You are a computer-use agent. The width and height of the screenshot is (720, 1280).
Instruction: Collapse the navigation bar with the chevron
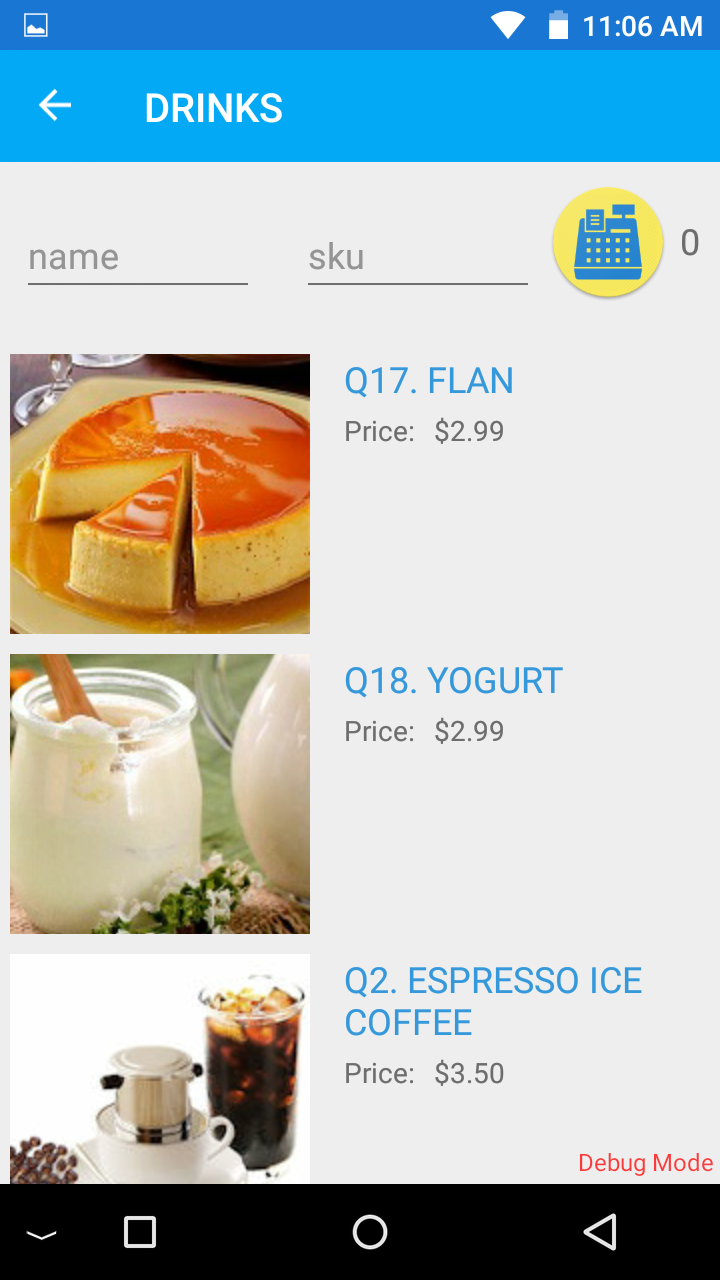coord(42,1232)
